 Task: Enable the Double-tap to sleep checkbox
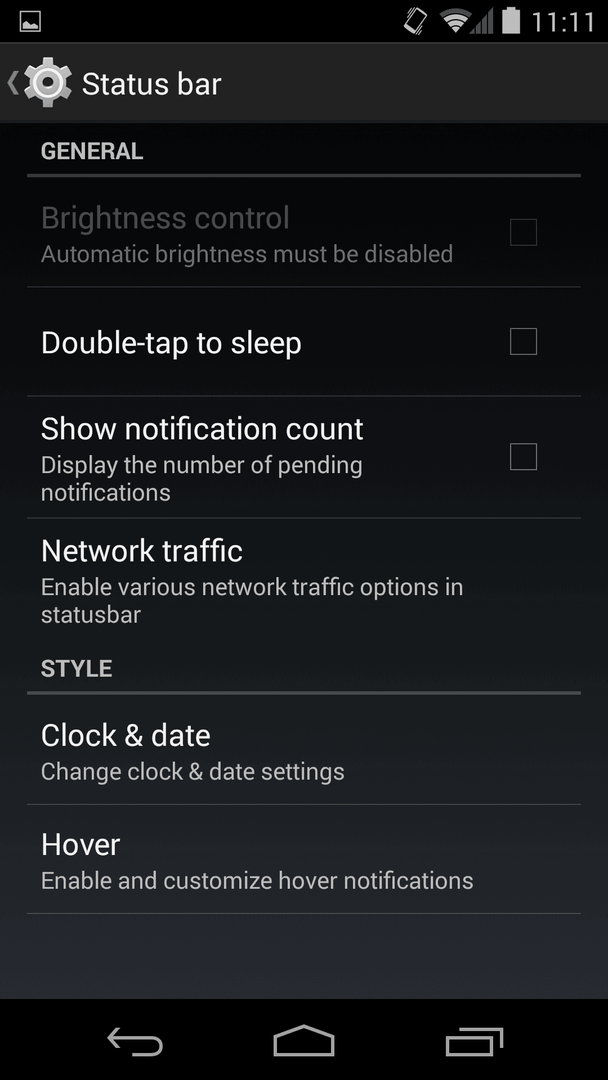click(523, 342)
